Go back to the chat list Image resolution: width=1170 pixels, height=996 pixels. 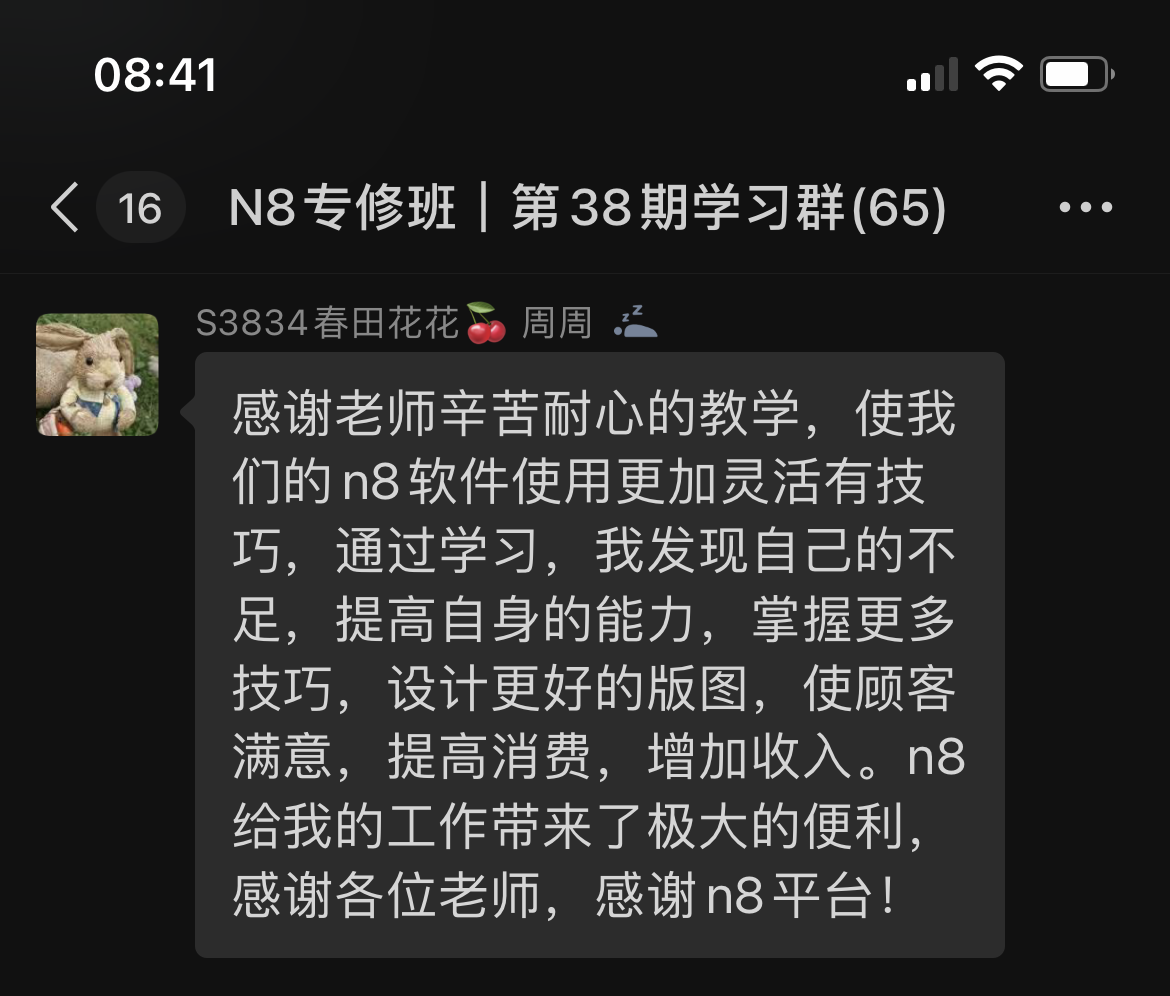(66, 208)
